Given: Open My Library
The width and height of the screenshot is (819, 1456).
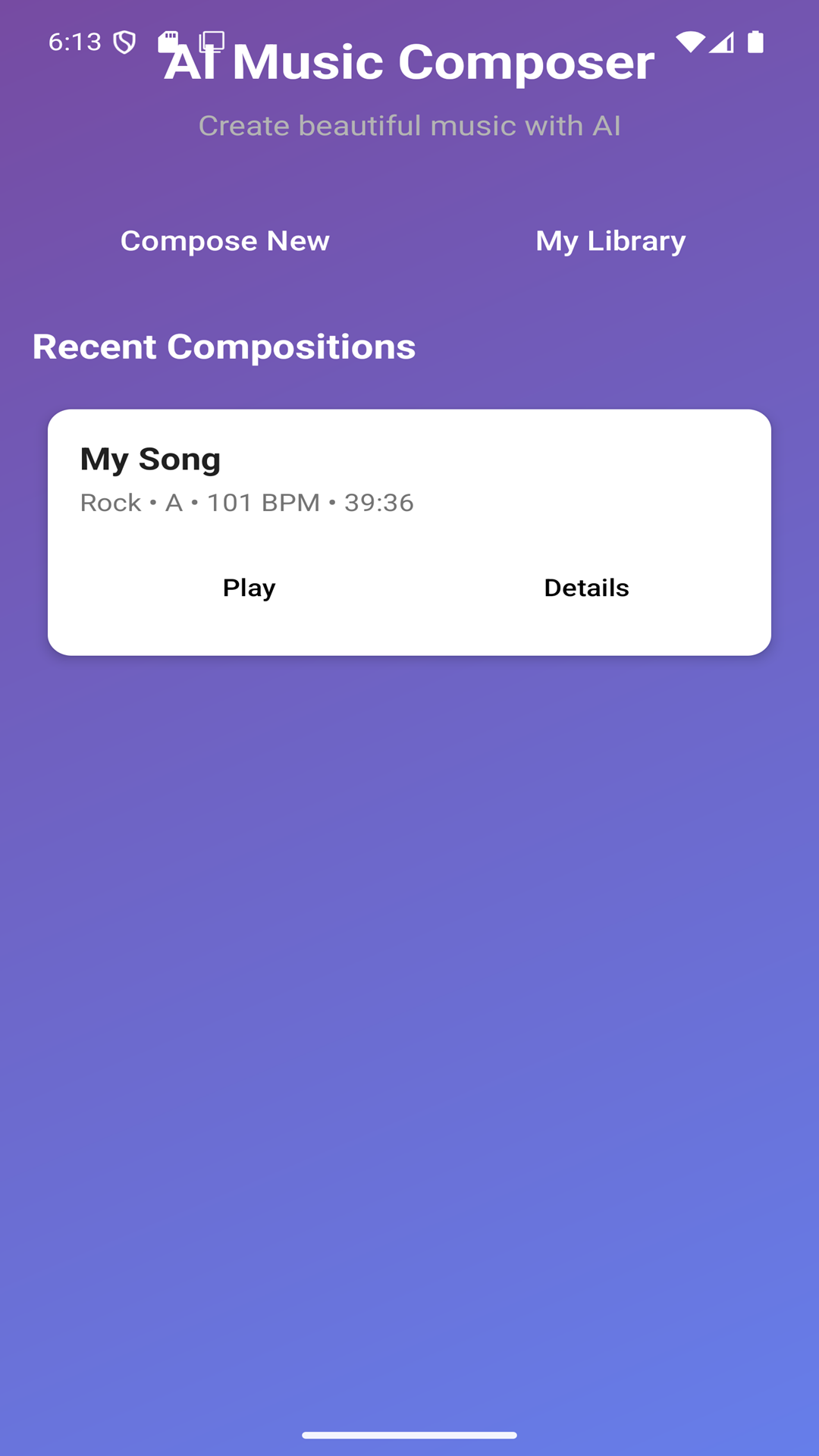Looking at the screenshot, I should tap(610, 241).
